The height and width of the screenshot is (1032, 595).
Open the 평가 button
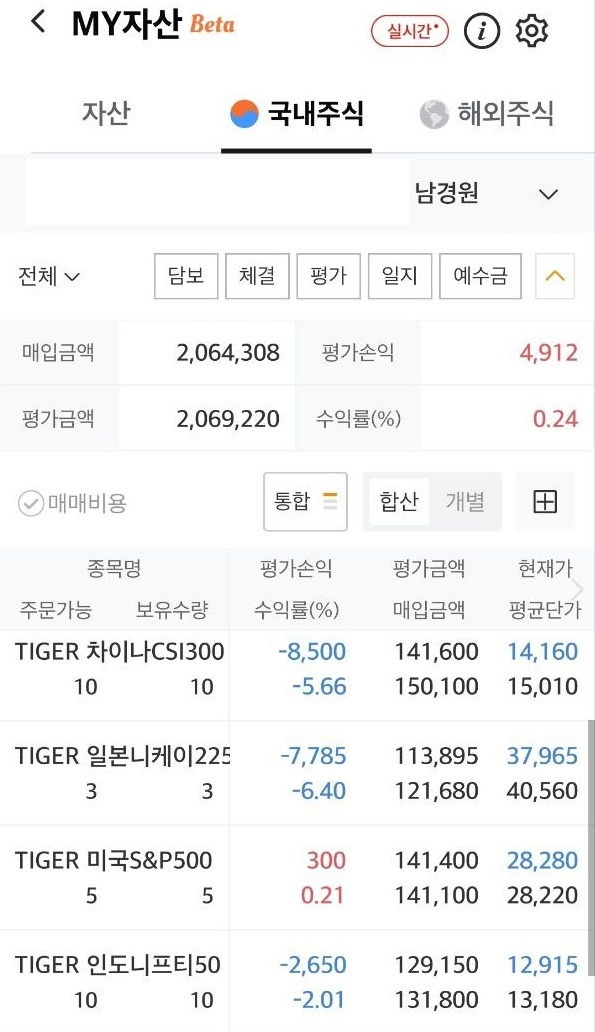(328, 276)
